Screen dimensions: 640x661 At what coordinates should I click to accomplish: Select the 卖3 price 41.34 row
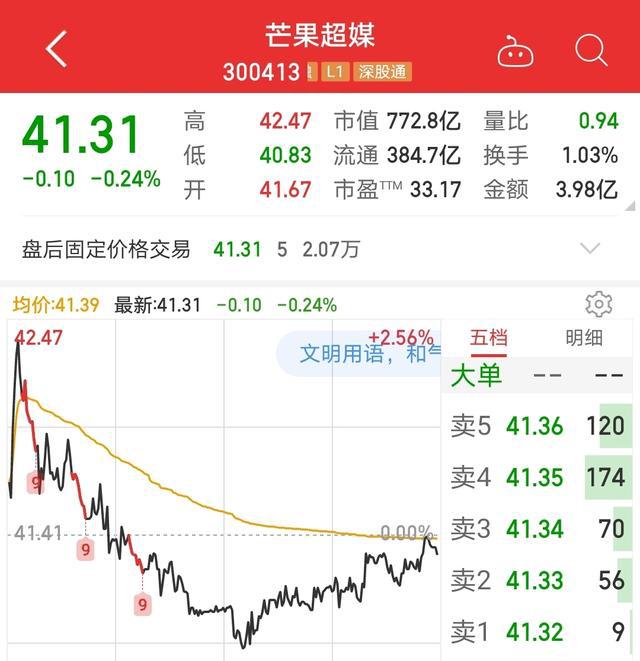(x=536, y=529)
